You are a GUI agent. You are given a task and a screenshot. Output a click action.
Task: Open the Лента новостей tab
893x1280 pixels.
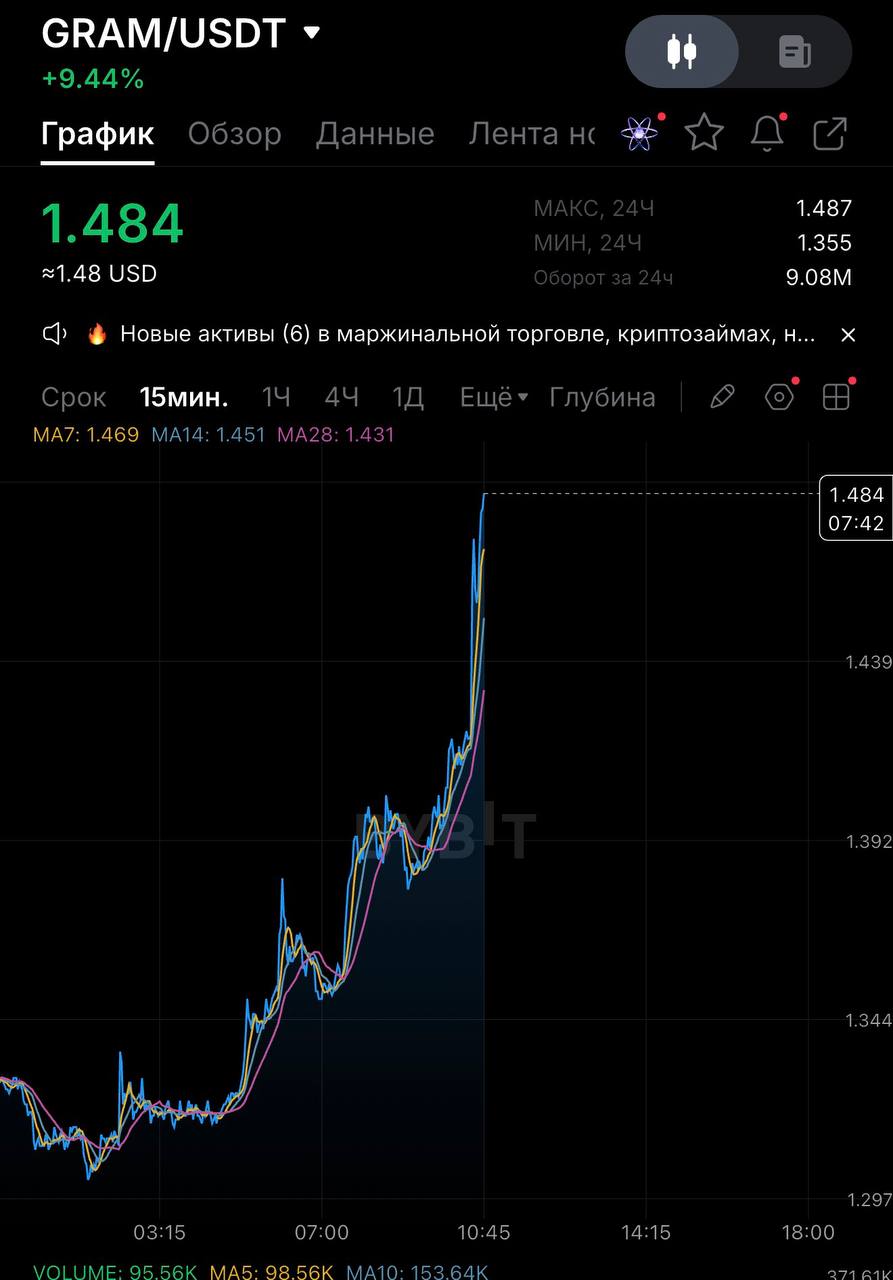532,134
